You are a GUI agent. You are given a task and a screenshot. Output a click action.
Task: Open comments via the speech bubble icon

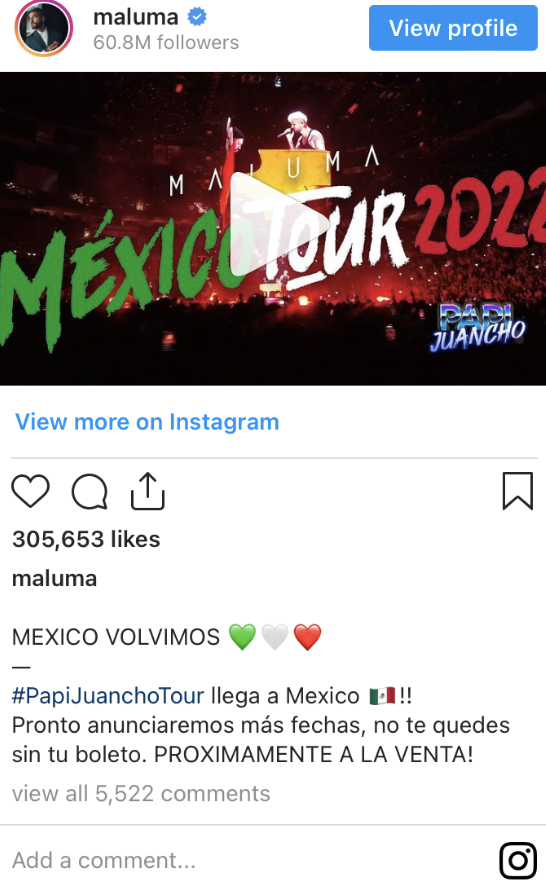(89, 491)
